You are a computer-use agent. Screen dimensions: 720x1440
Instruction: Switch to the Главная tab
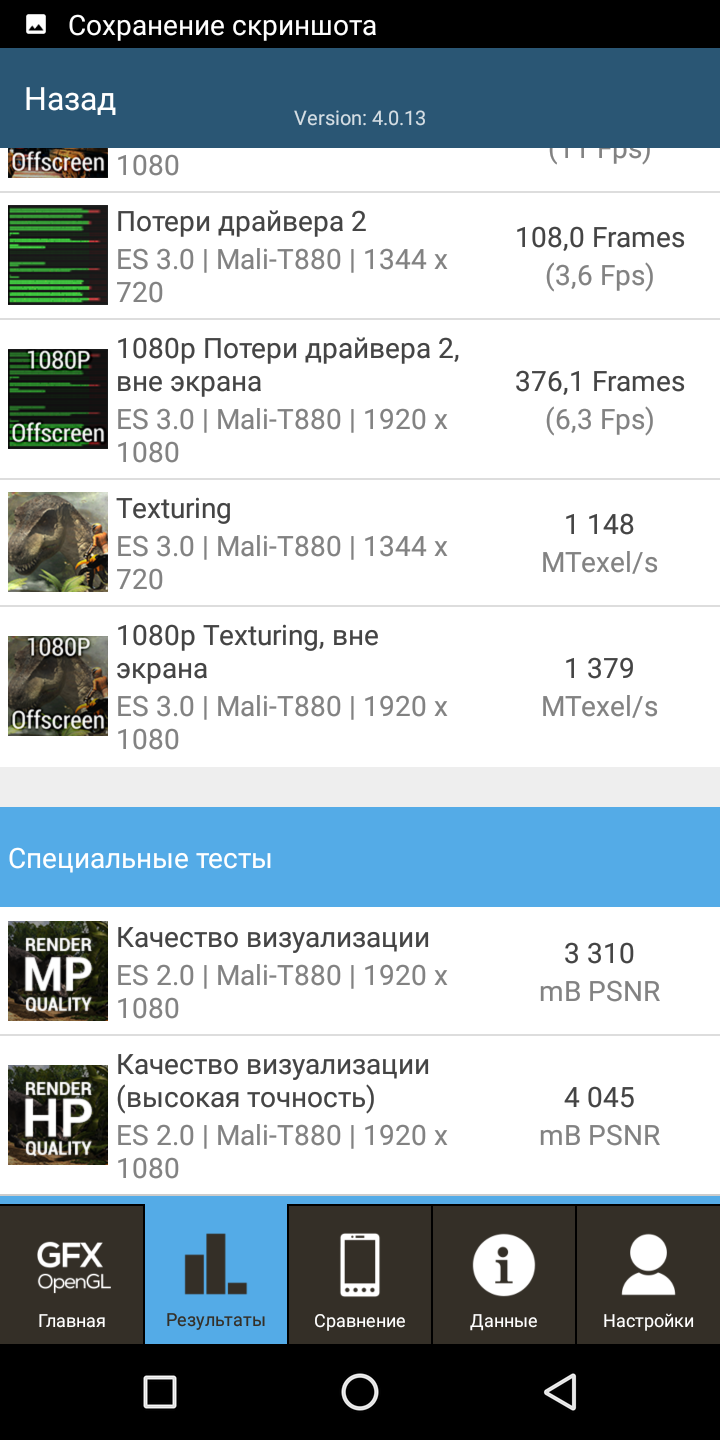pyautogui.click(x=72, y=1274)
